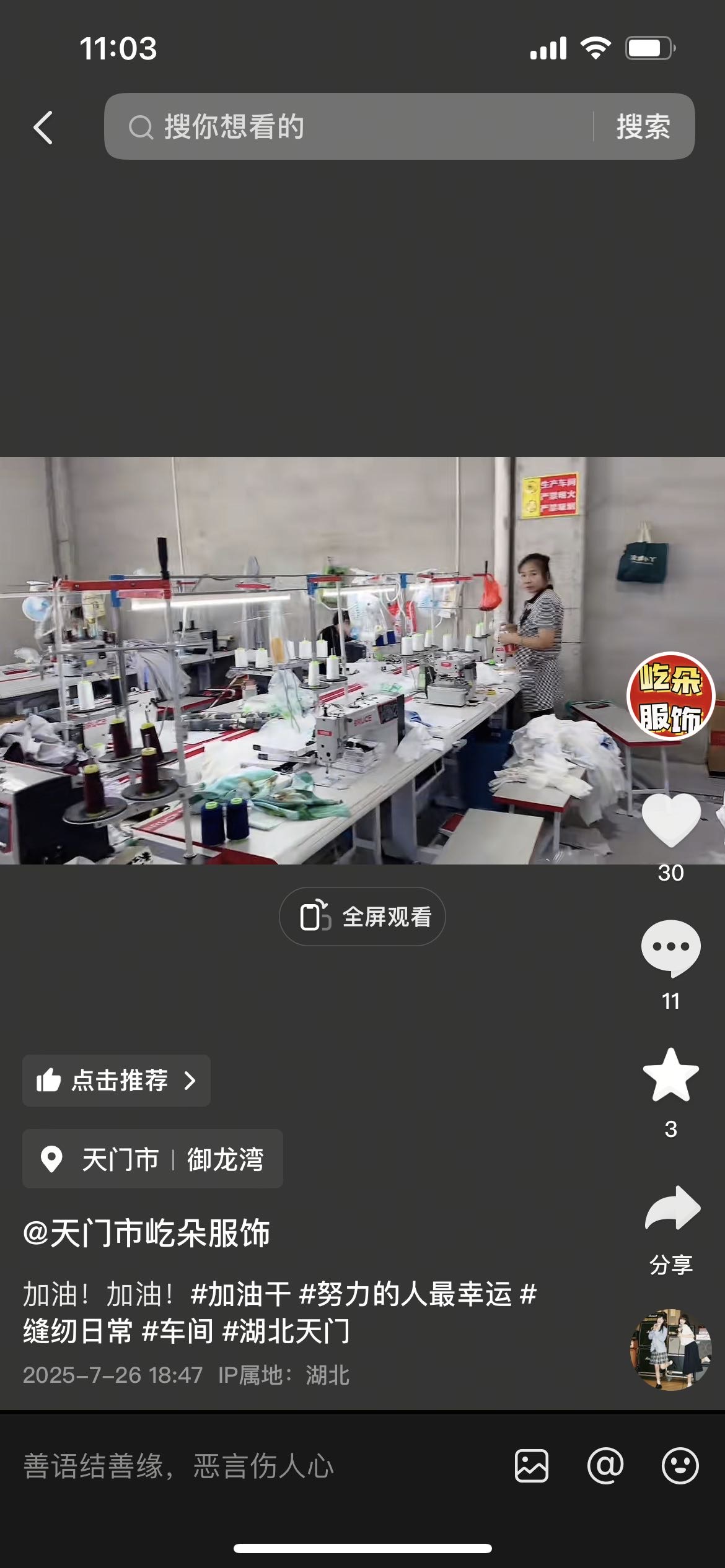The height and width of the screenshot is (1568, 725).
Task: Open the emoji picker
Action: (x=680, y=1466)
